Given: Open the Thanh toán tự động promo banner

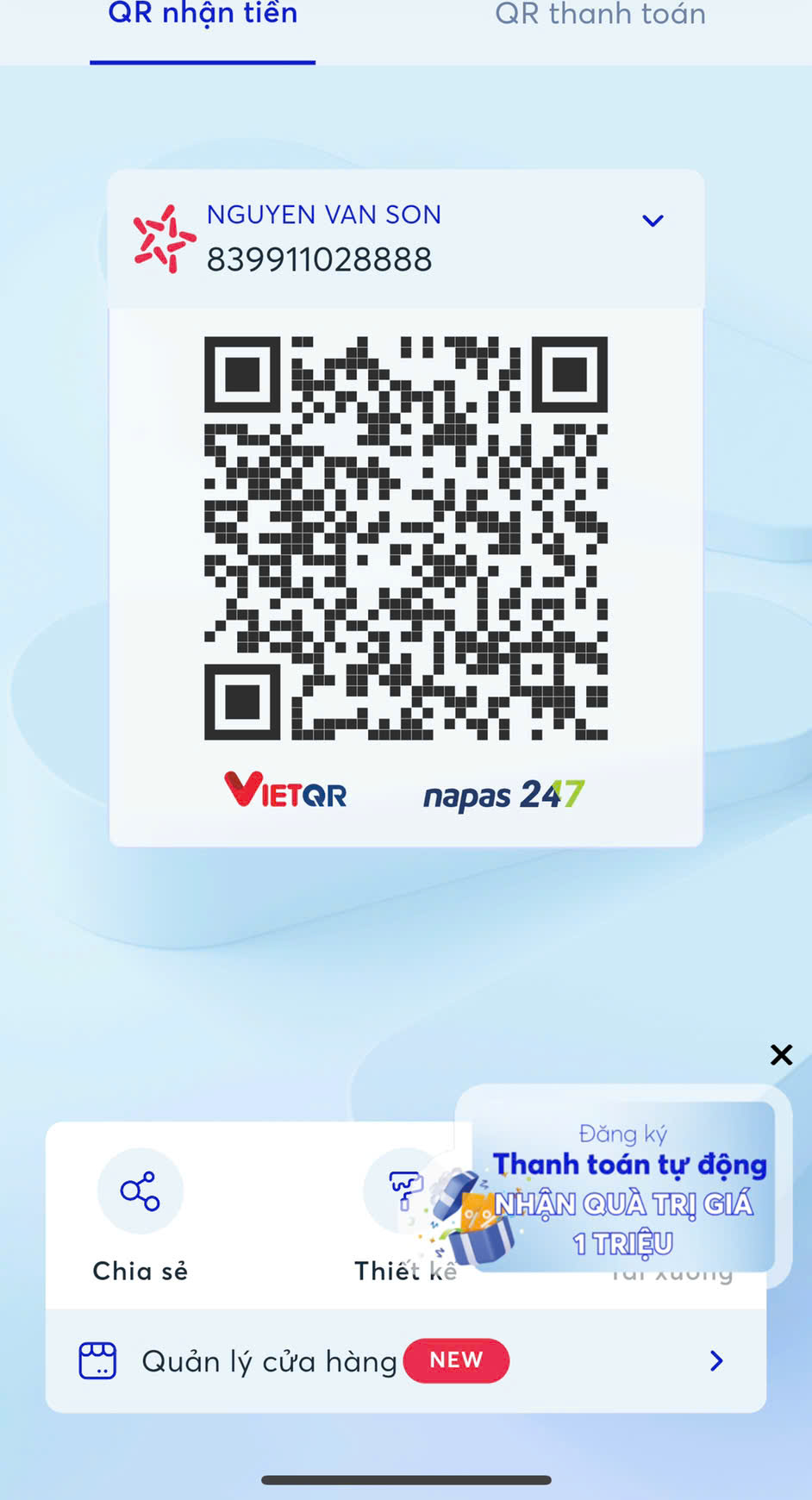Looking at the screenshot, I should 622,1187.
